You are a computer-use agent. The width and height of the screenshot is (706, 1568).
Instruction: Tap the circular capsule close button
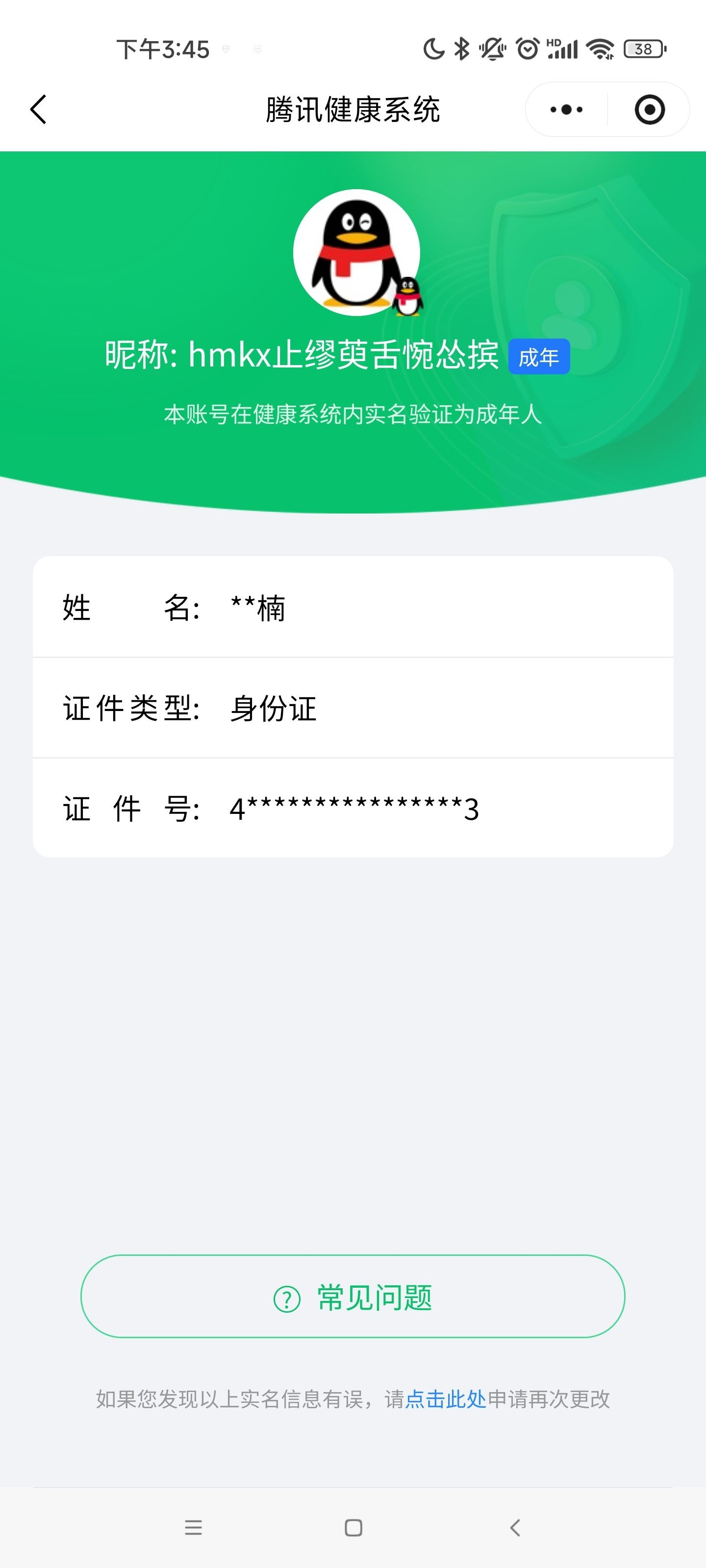point(649,110)
